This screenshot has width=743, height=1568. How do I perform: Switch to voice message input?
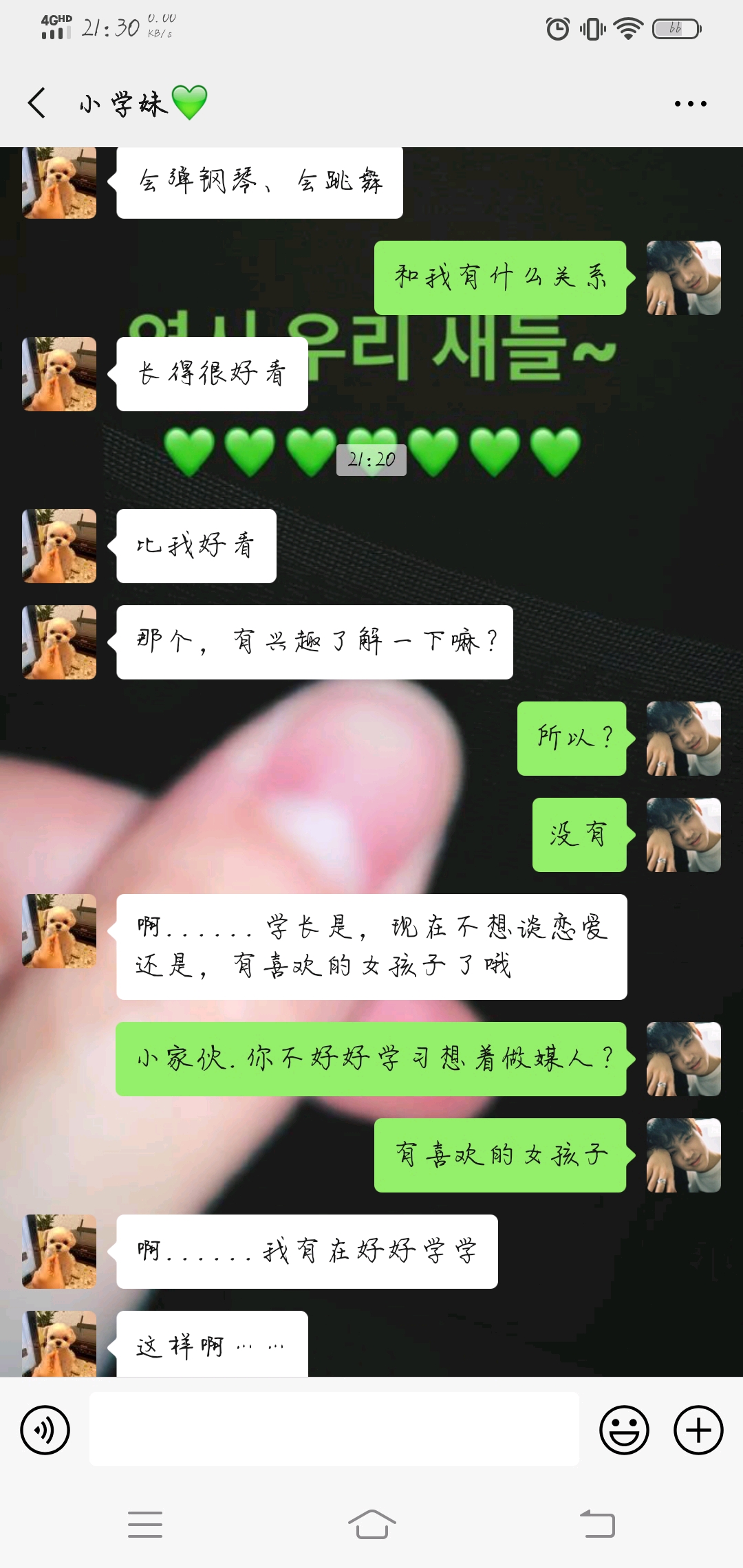pyautogui.click(x=45, y=1430)
